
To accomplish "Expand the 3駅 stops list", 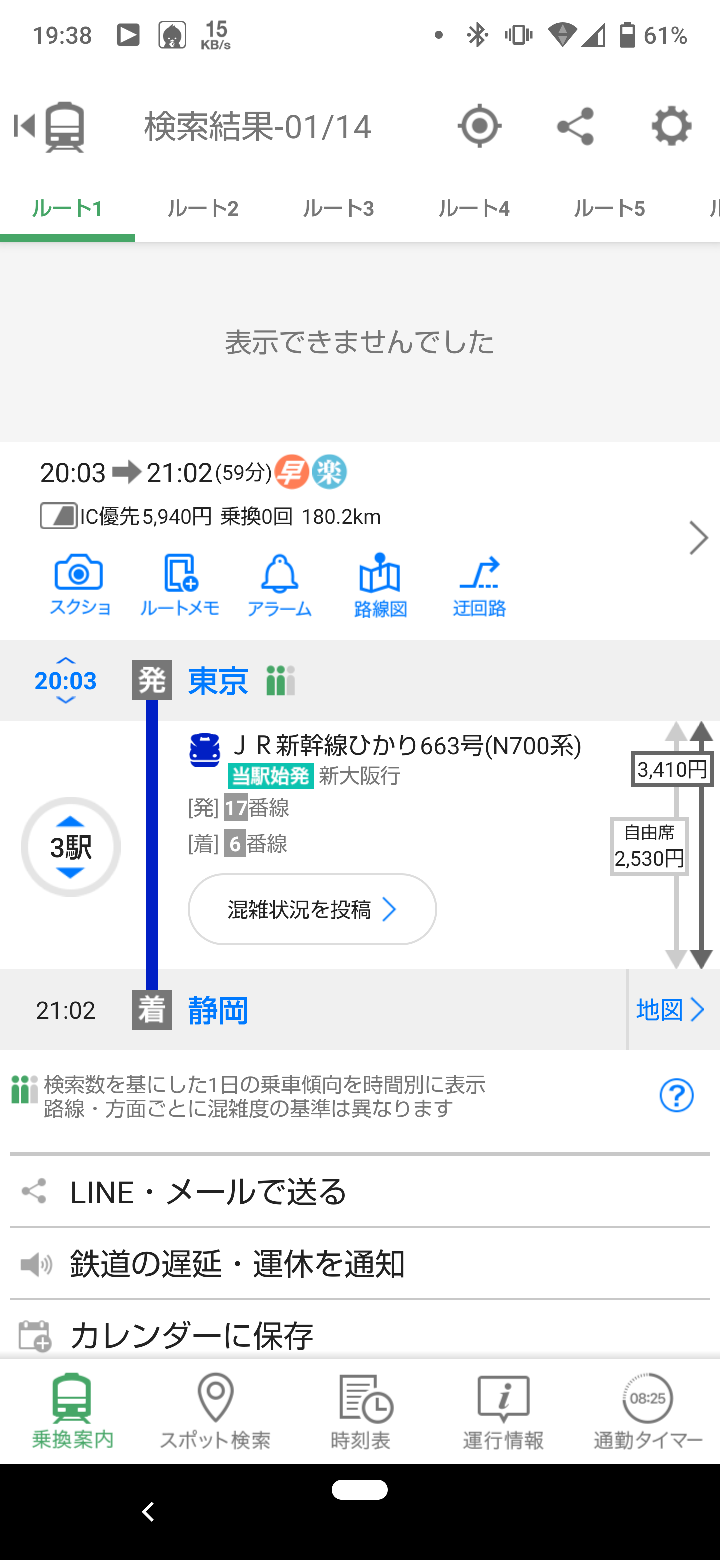I will tap(71, 847).
